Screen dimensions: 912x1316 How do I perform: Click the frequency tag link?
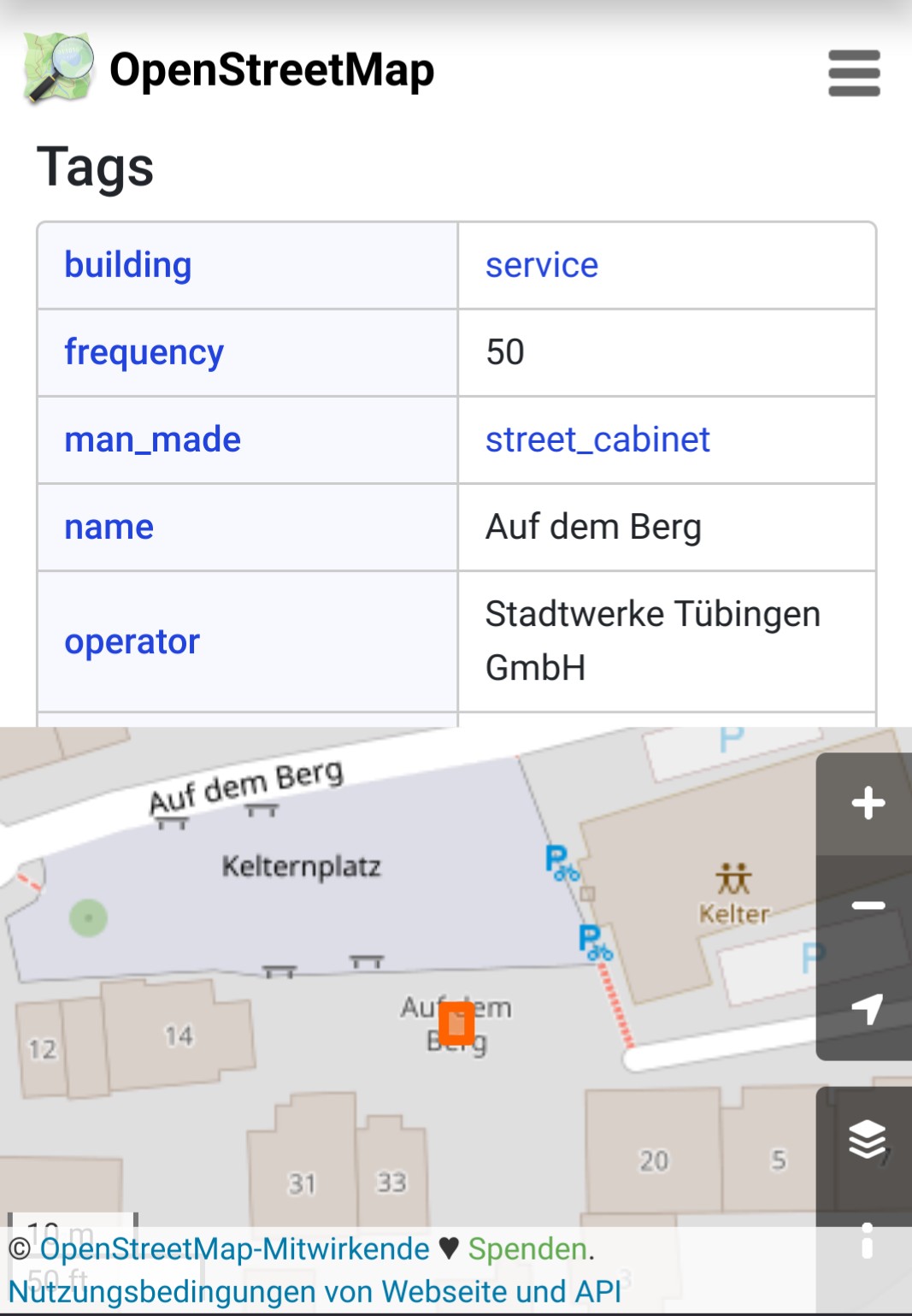coord(144,352)
